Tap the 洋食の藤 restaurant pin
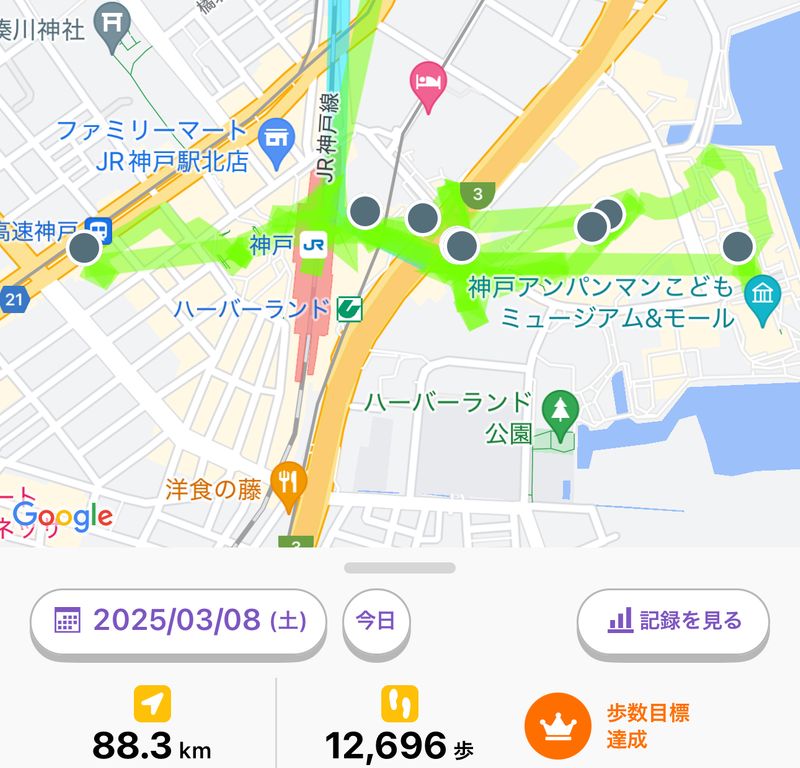The width and height of the screenshot is (800, 768). click(x=291, y=478)
